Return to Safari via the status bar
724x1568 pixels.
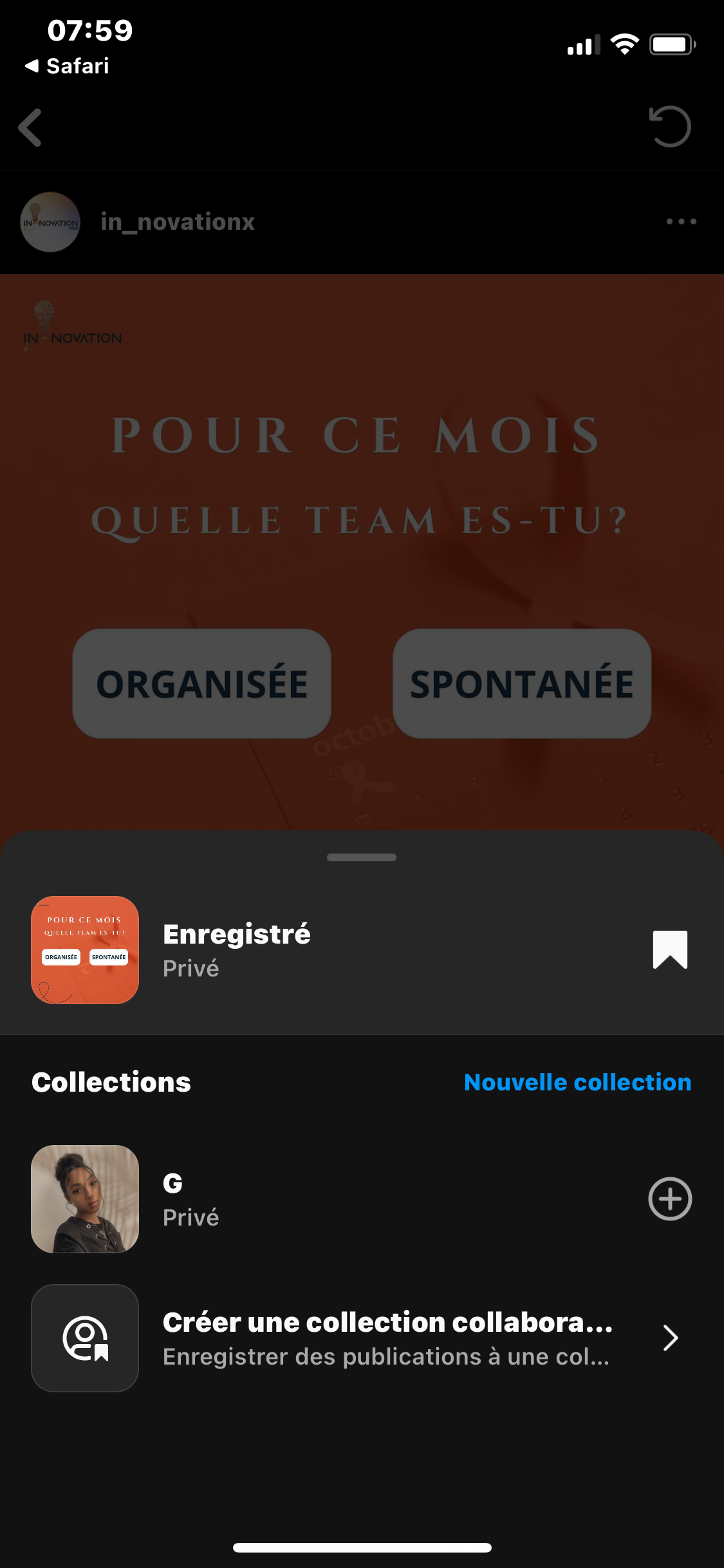coord(67,66)
